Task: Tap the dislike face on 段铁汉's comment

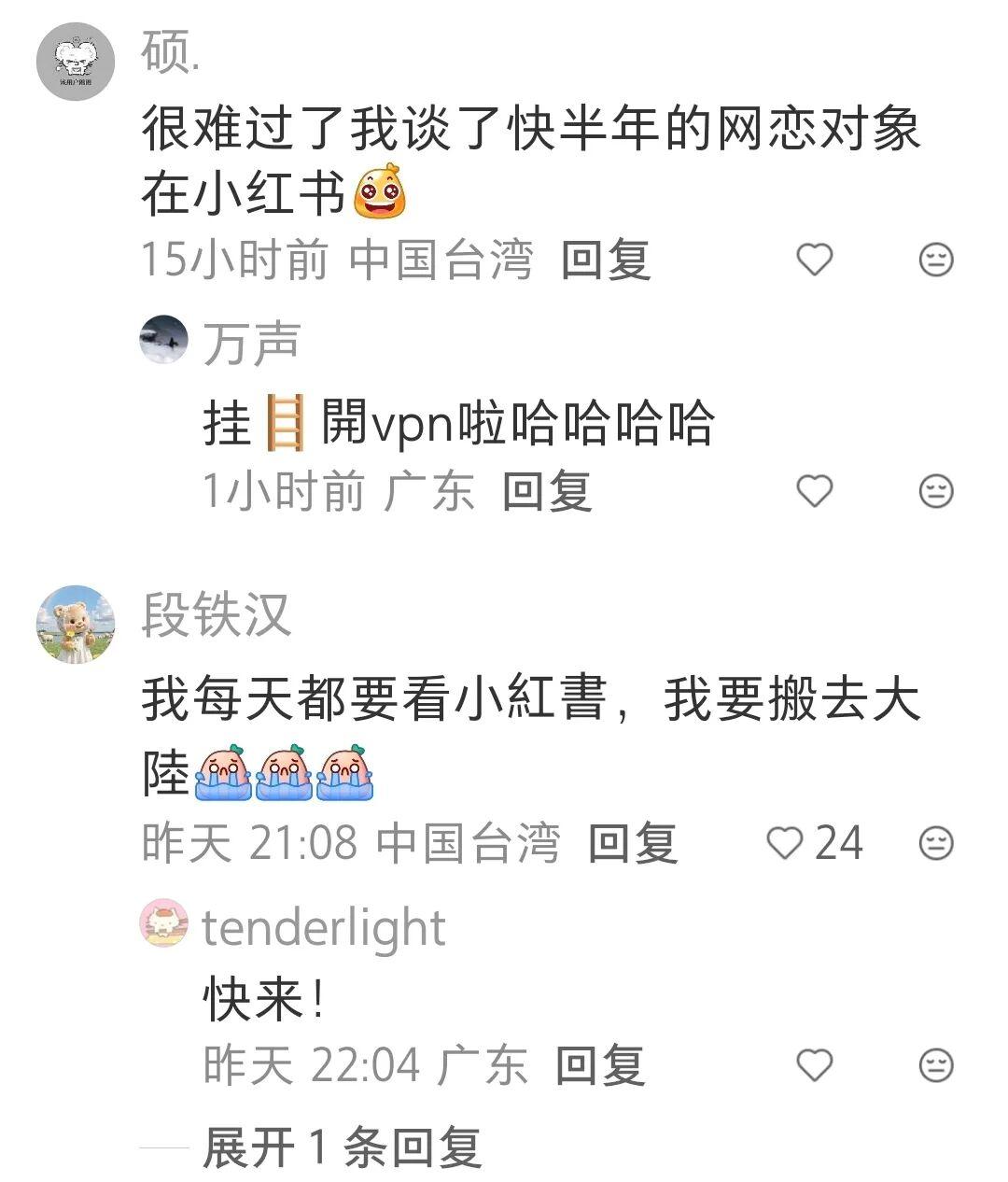Action: tap(936, 843)
